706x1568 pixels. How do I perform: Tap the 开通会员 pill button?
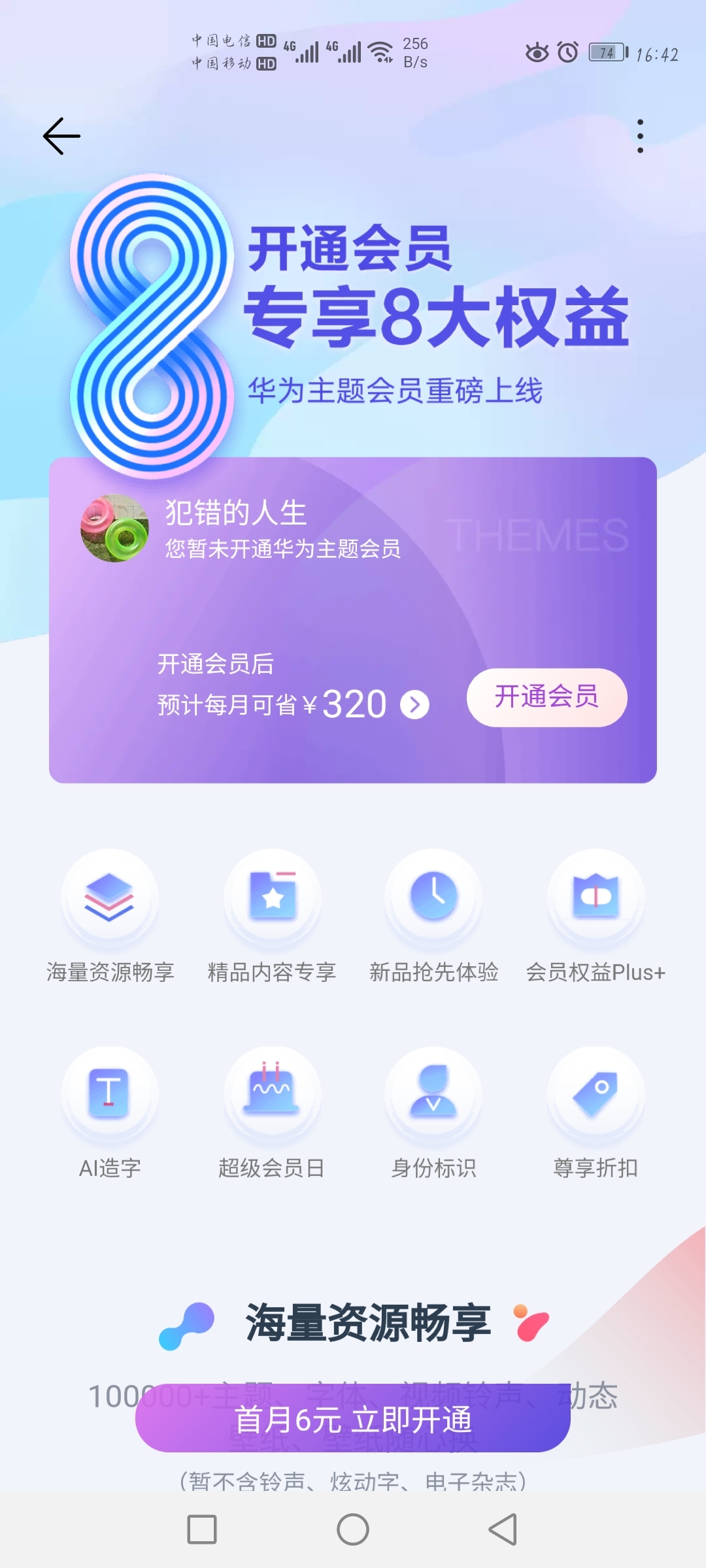click(546, 698)
